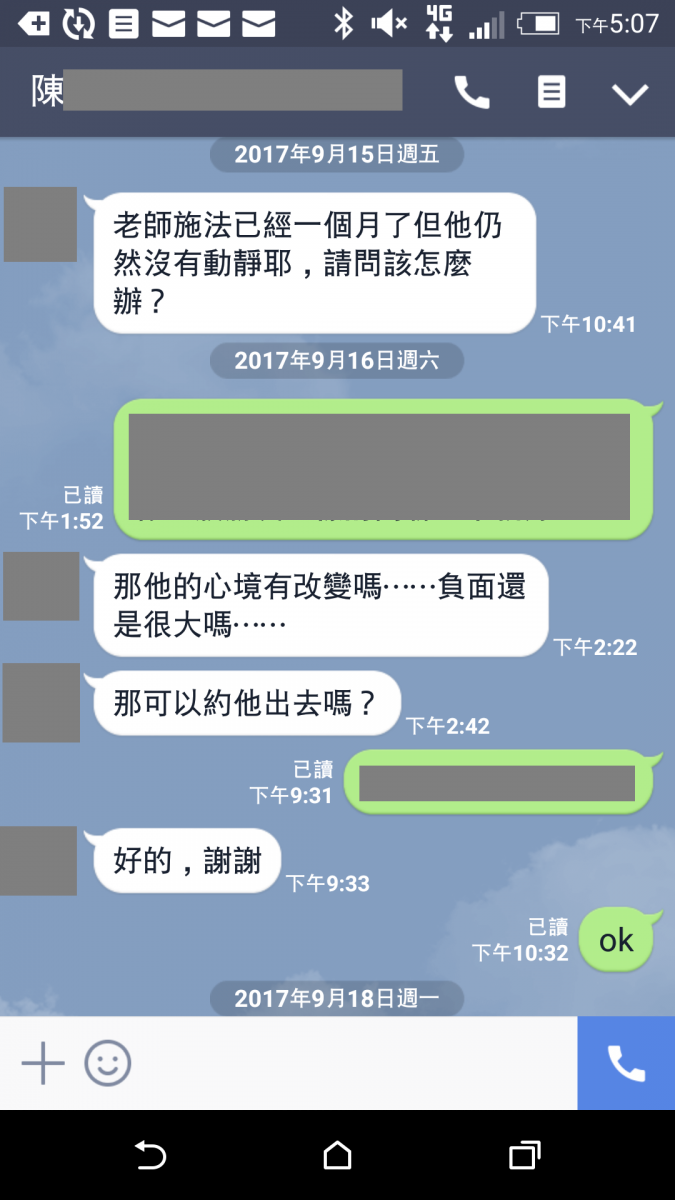Tap the message input field

point(350,1063)
